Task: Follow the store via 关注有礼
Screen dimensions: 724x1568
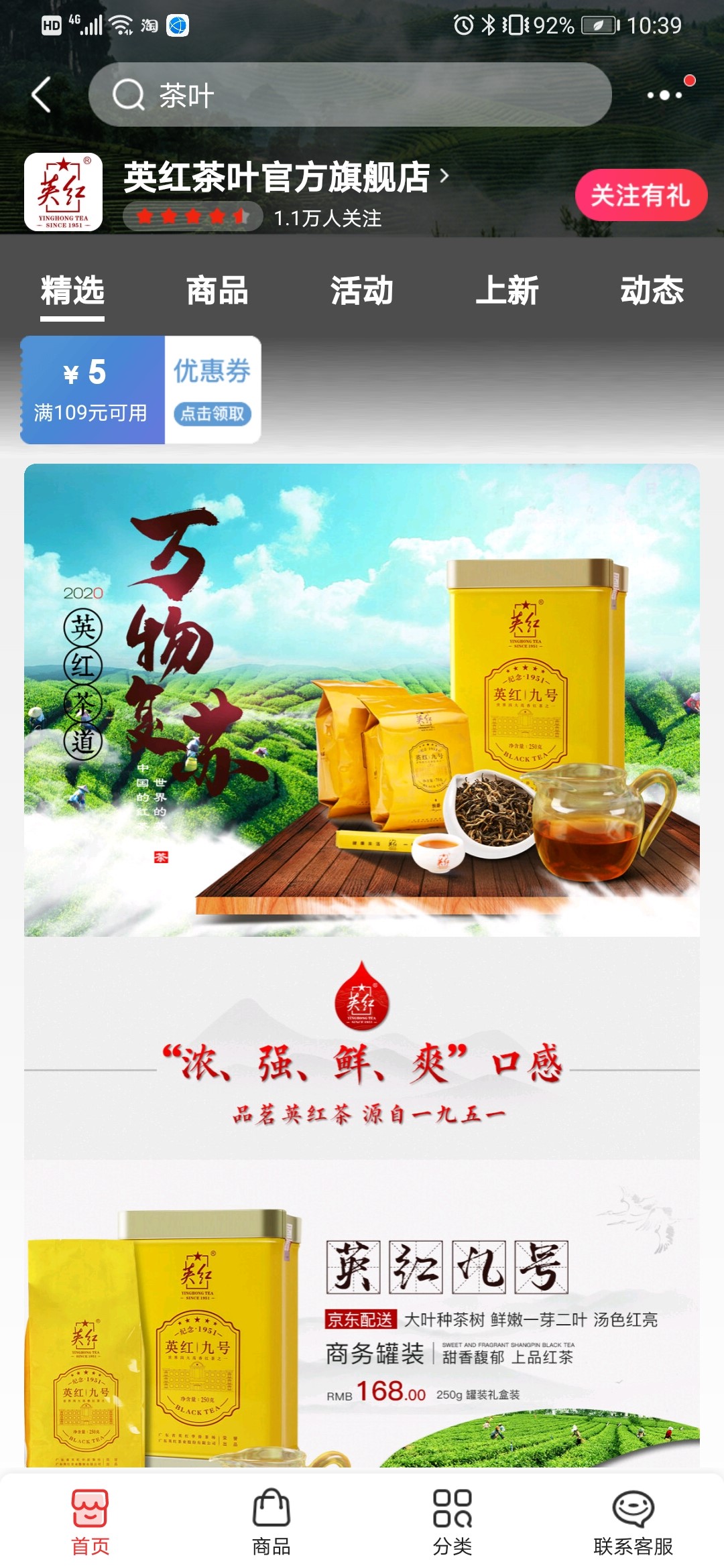Action: (x=640, y=195)
